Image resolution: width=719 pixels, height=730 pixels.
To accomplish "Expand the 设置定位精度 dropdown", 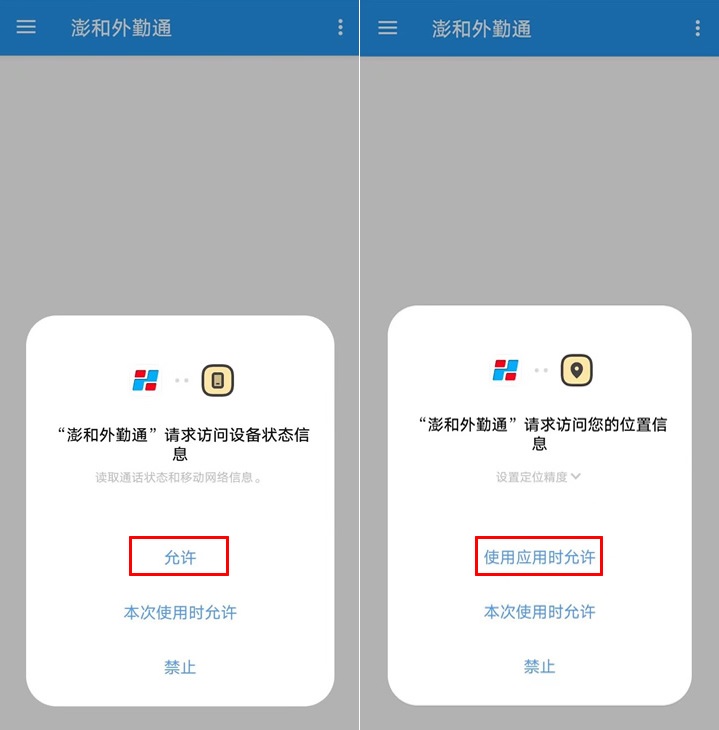I will click(x=539, y=477).
